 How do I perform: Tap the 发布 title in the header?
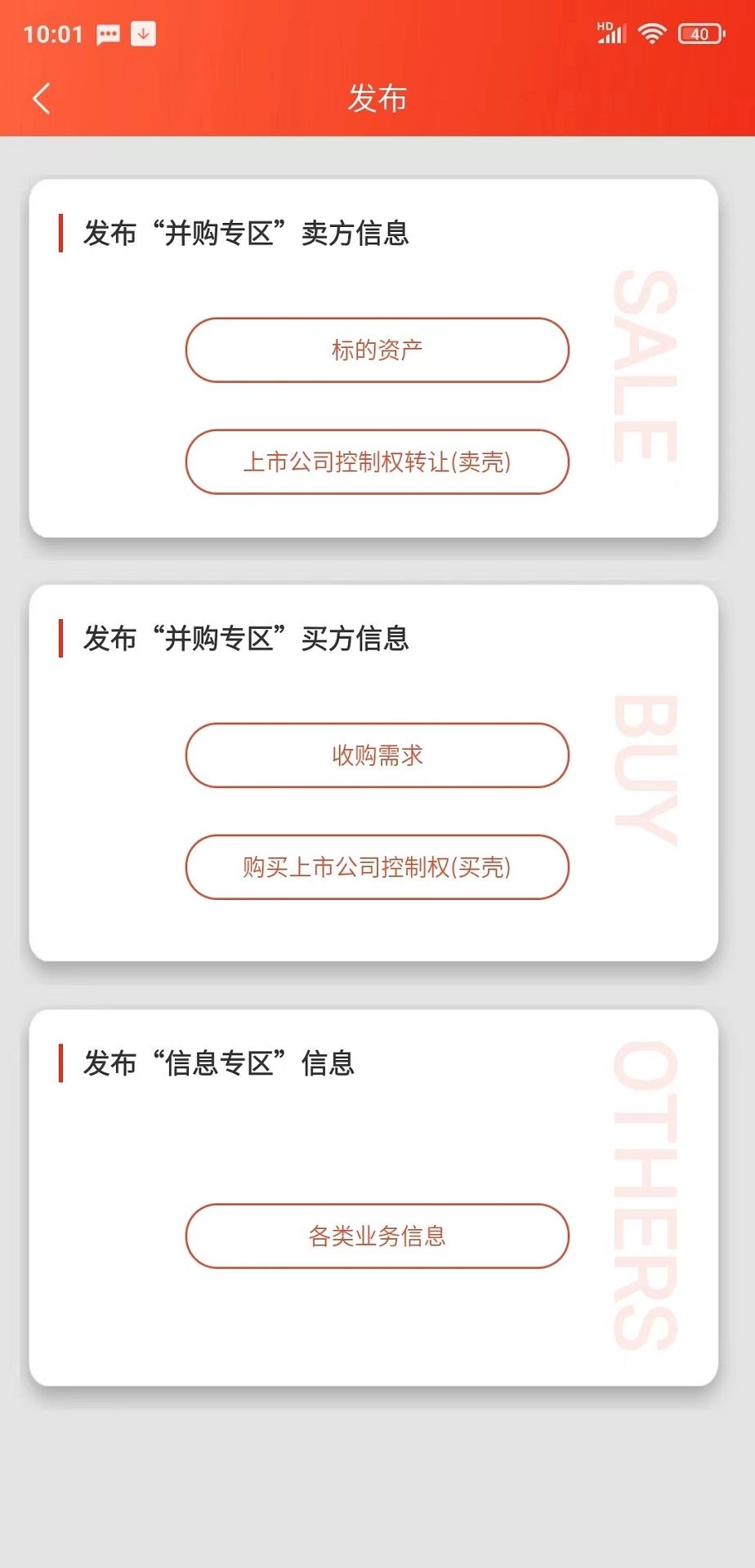coord(377,98)
